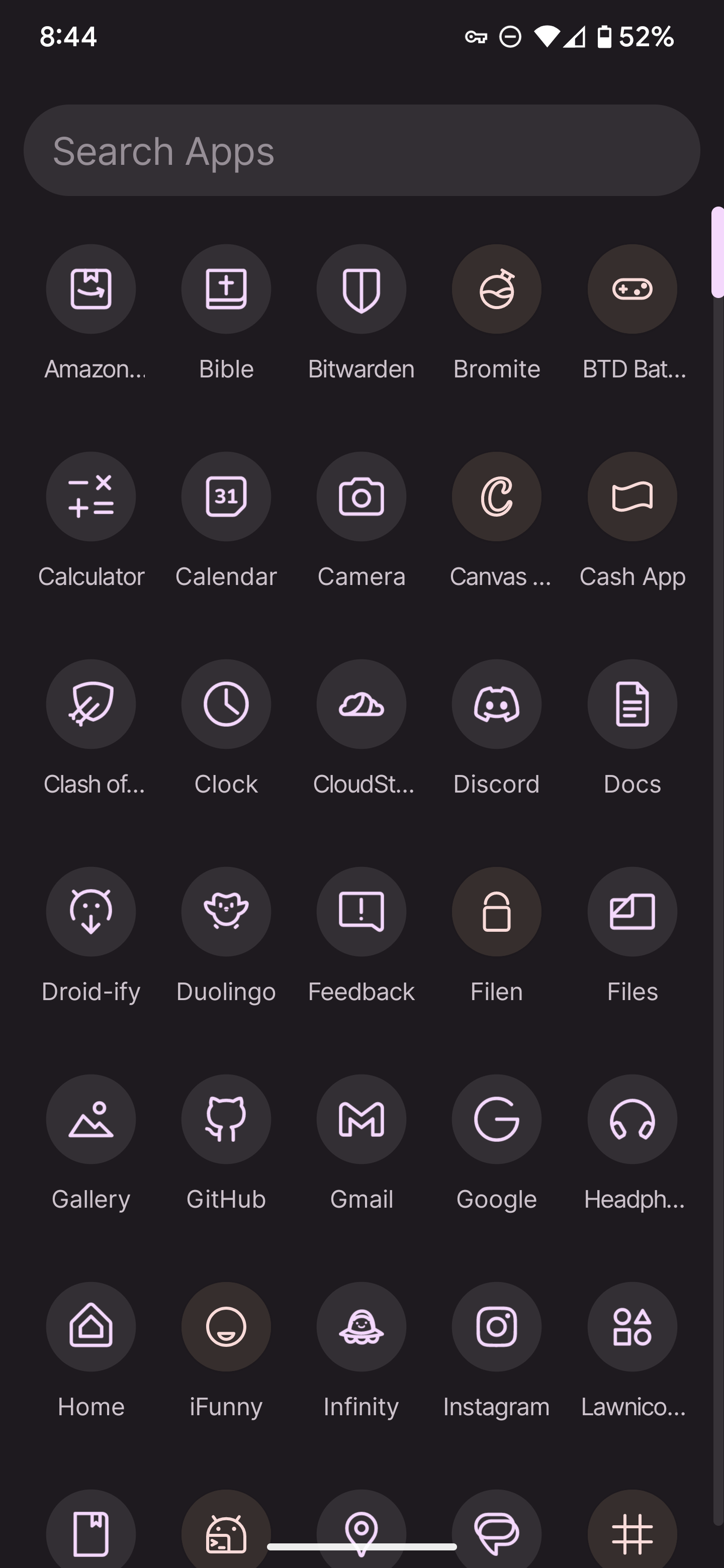Launch Cash App

tap(632, 497)
